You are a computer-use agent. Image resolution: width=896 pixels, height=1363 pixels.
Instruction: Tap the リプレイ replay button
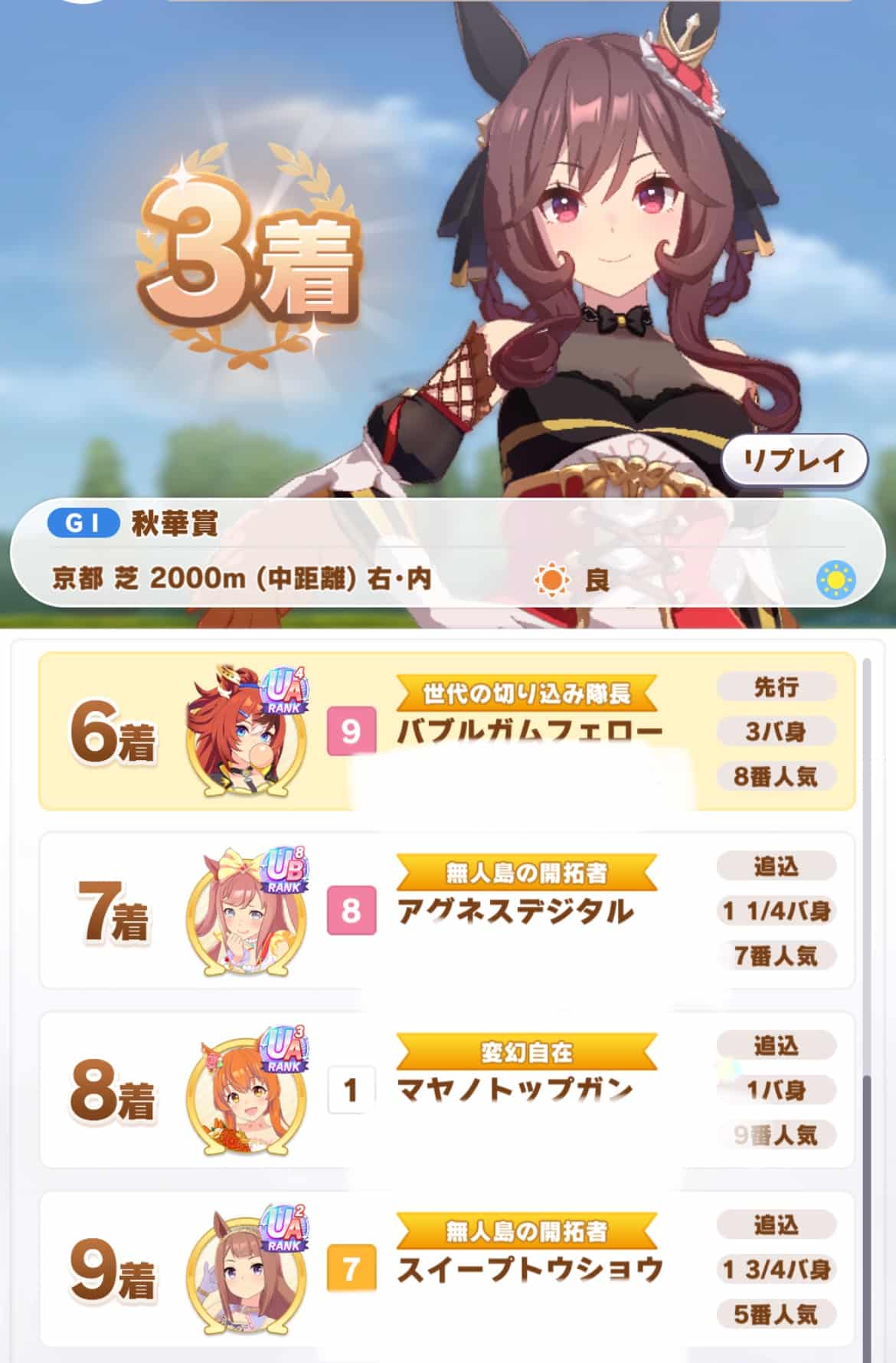[794, 460]
